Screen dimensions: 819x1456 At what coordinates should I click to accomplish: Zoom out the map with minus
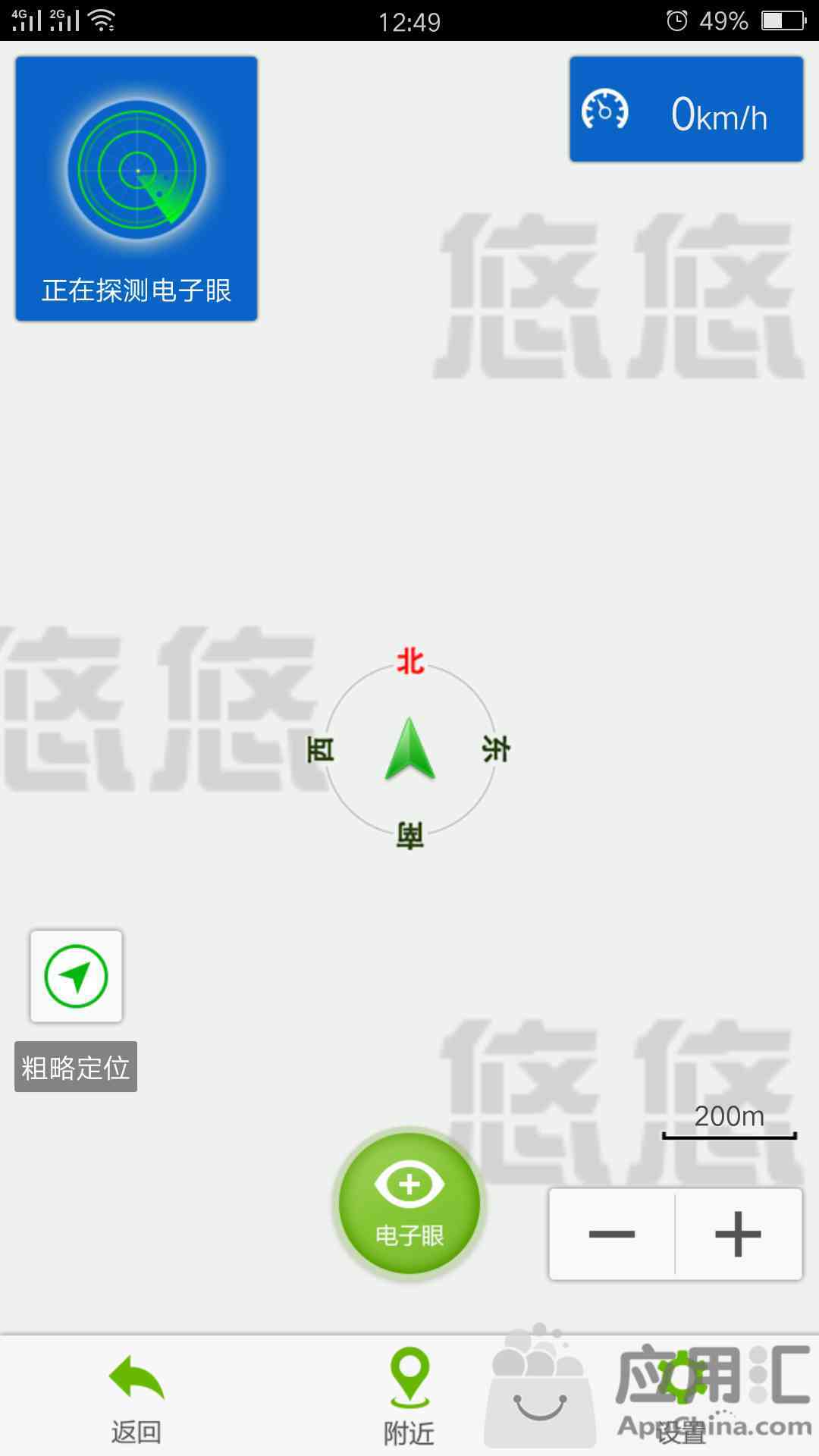click(612, 1235)
